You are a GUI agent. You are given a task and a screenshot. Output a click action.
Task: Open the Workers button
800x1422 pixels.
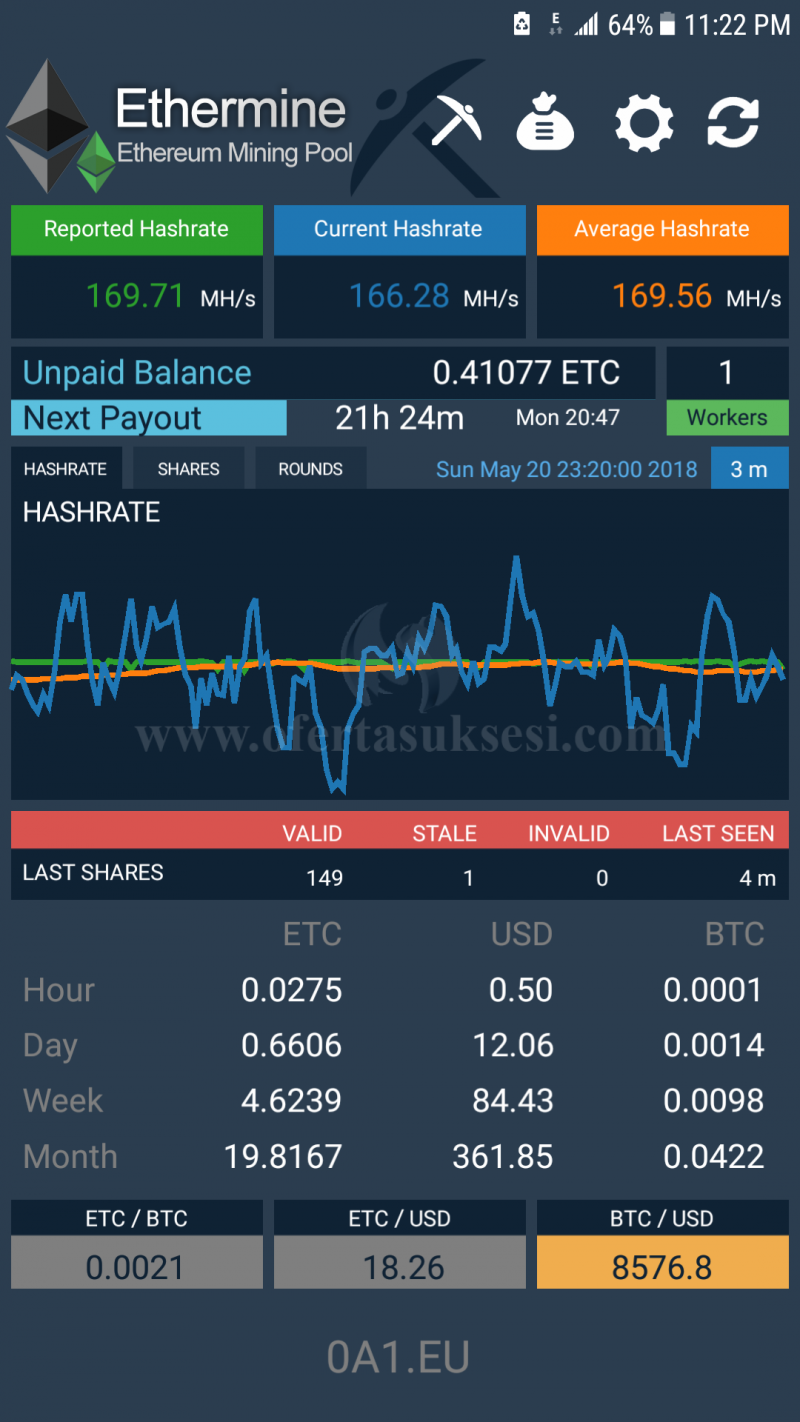pyautogui.click(x=727, y=418)
